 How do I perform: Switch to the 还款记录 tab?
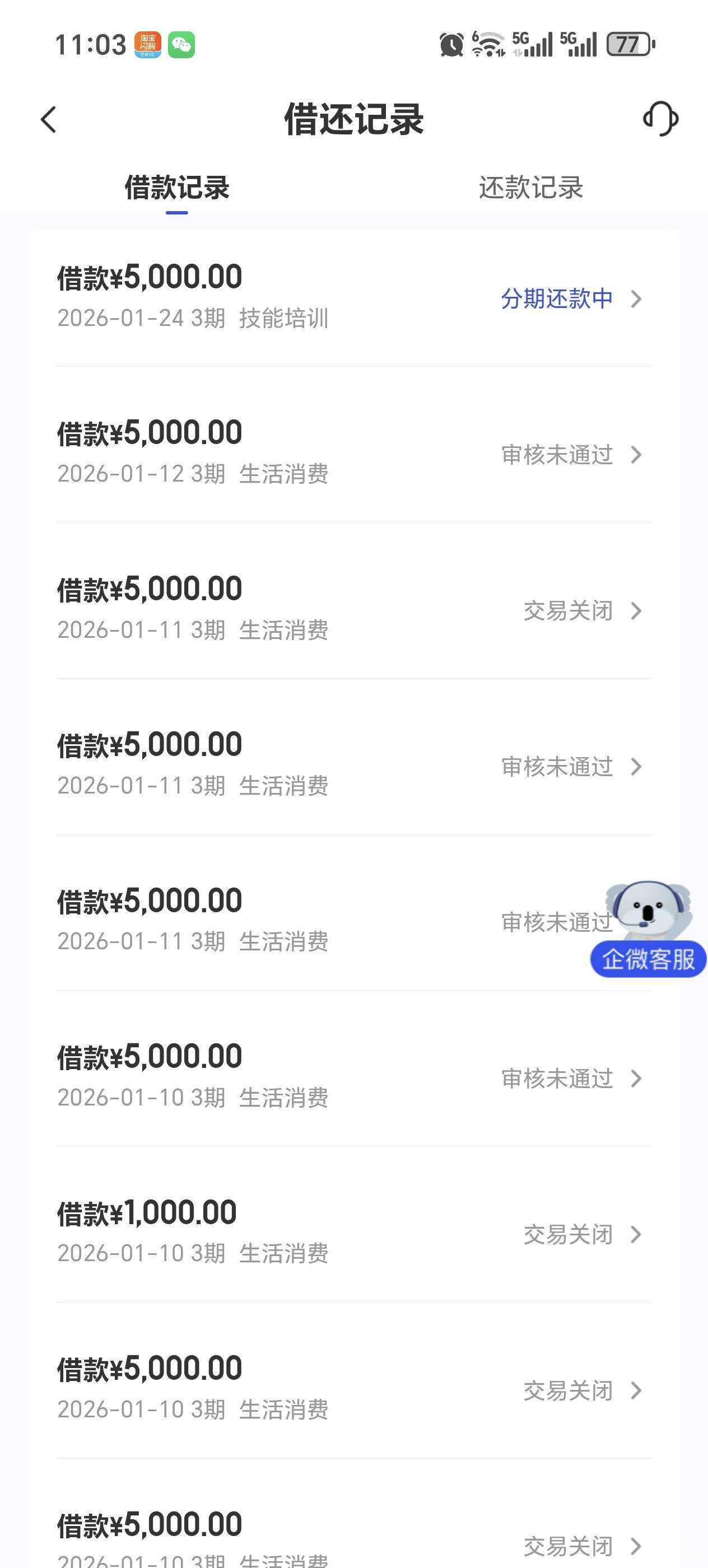531,188
